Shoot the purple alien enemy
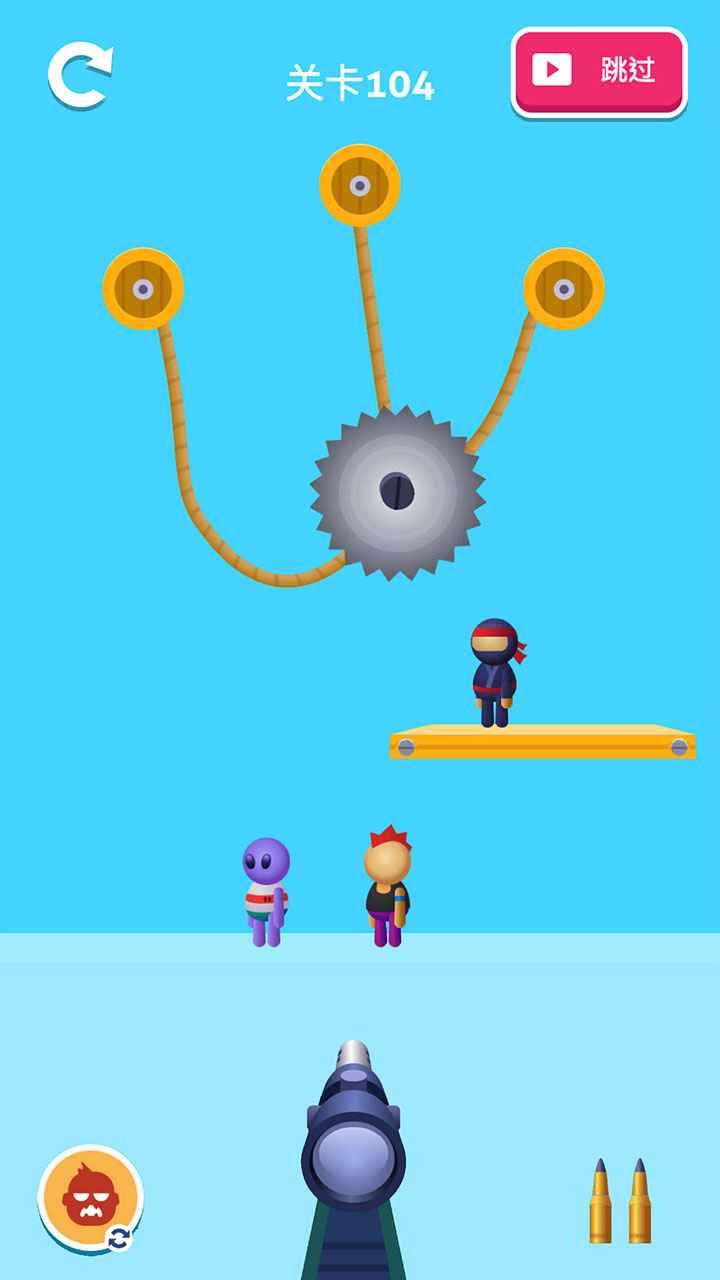Image resolution: width=720 pixels, height=1280 pixels. 266,888
